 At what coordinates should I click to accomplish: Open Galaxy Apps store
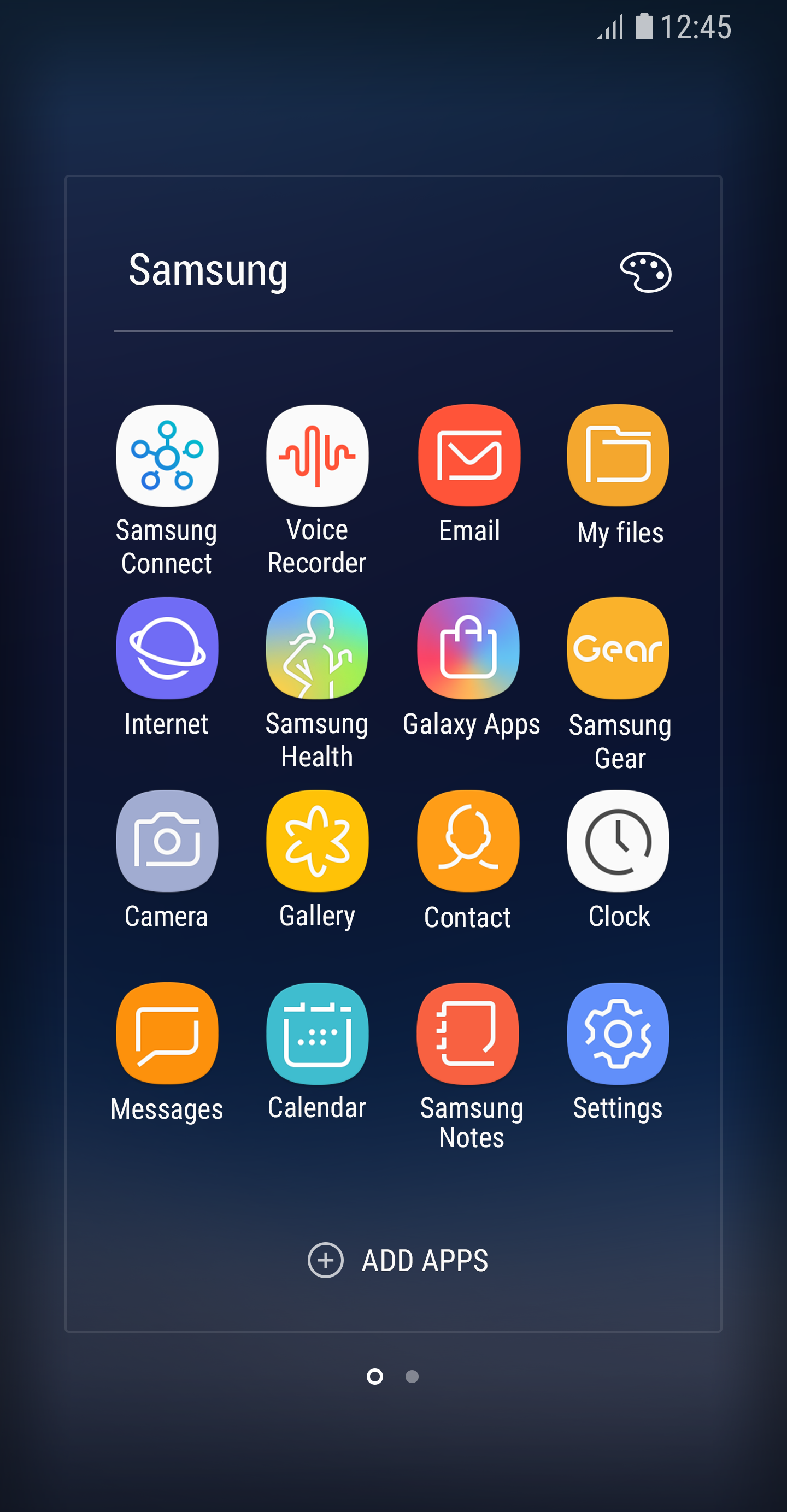point(469,648)
